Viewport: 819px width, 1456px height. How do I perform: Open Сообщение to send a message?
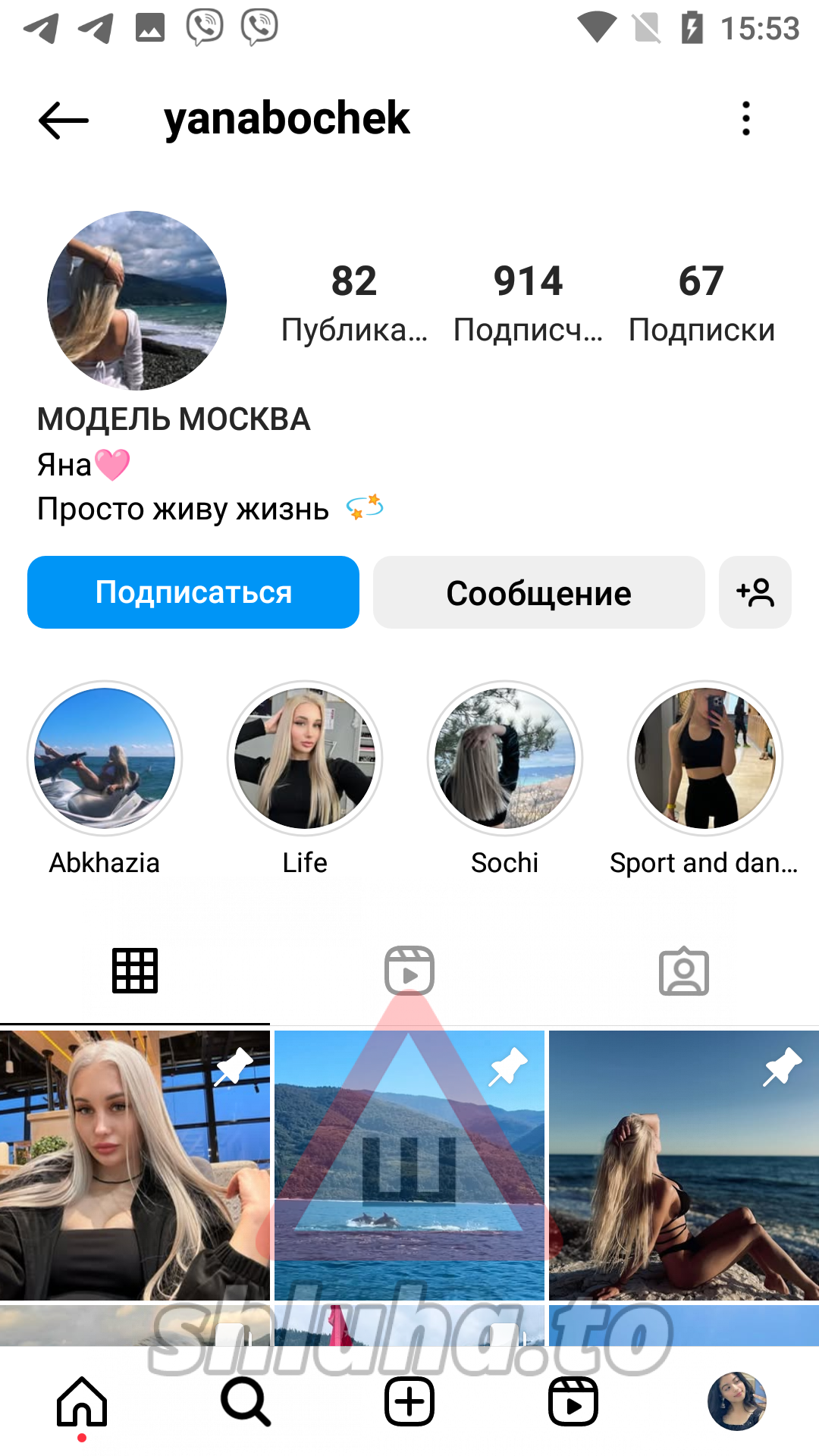tap(538, 592)
